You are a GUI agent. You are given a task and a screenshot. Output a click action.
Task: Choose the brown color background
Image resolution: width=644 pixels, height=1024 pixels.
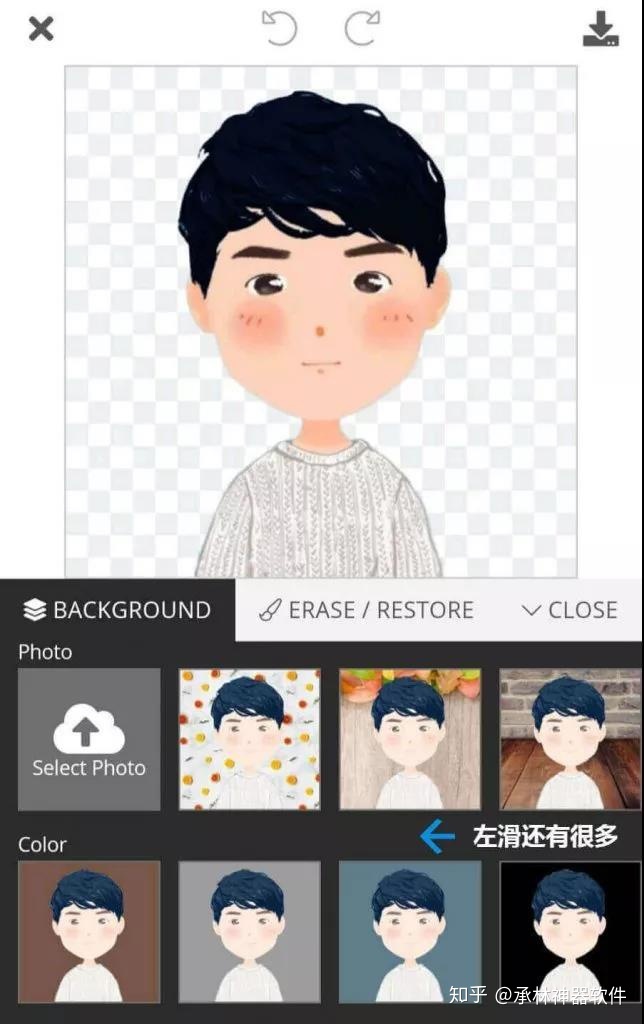[x=89, y=931]
